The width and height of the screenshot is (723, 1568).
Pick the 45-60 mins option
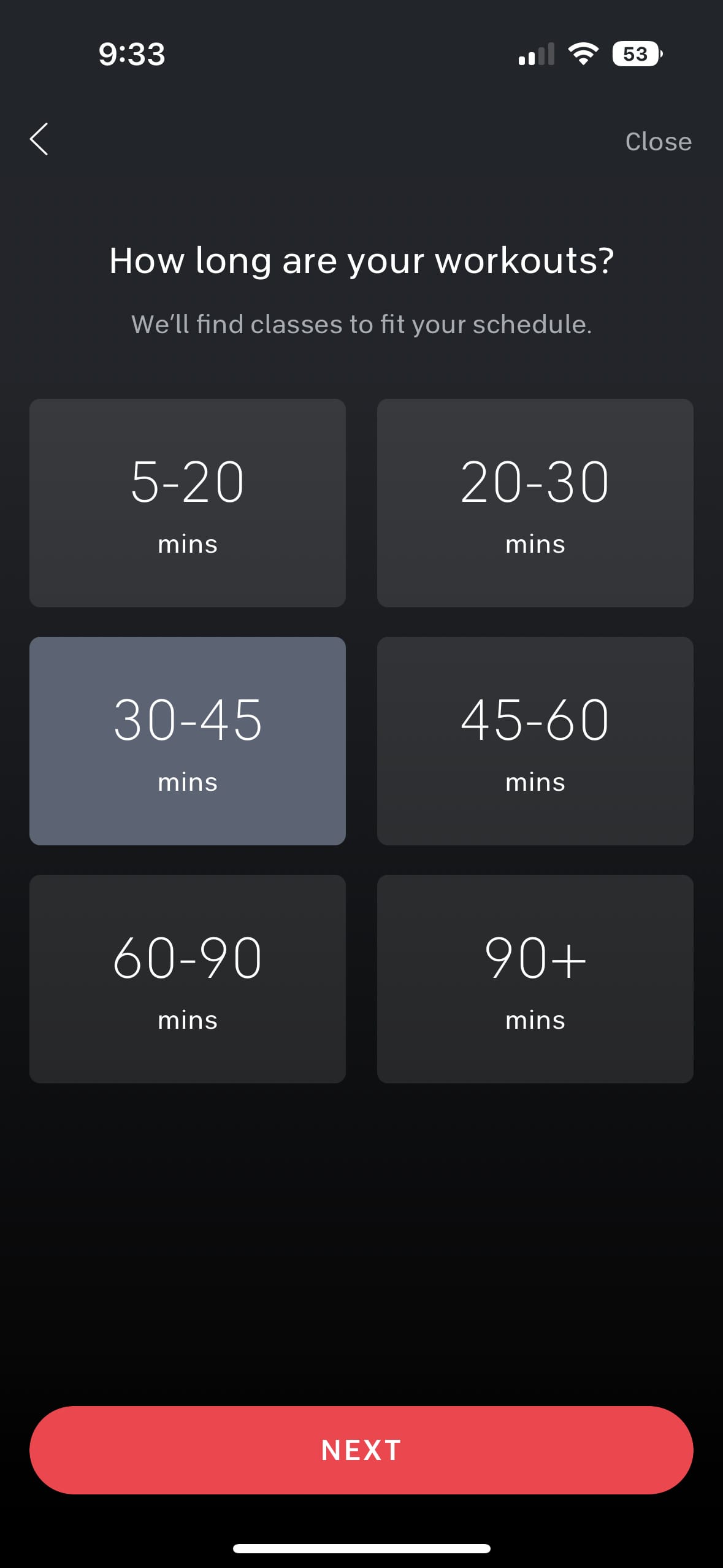click(535, 741)
